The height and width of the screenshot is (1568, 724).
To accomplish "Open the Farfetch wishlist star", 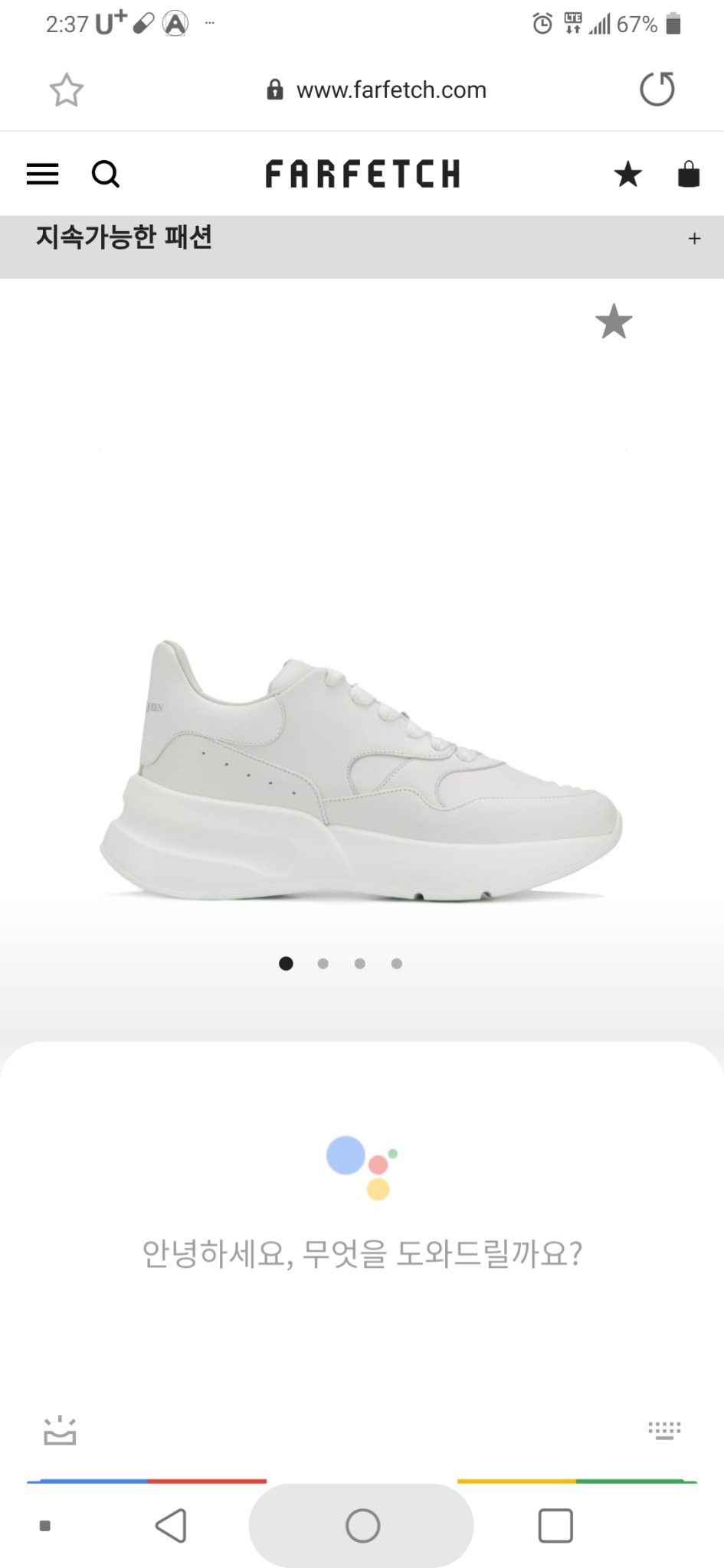I will tap(627, 175).
